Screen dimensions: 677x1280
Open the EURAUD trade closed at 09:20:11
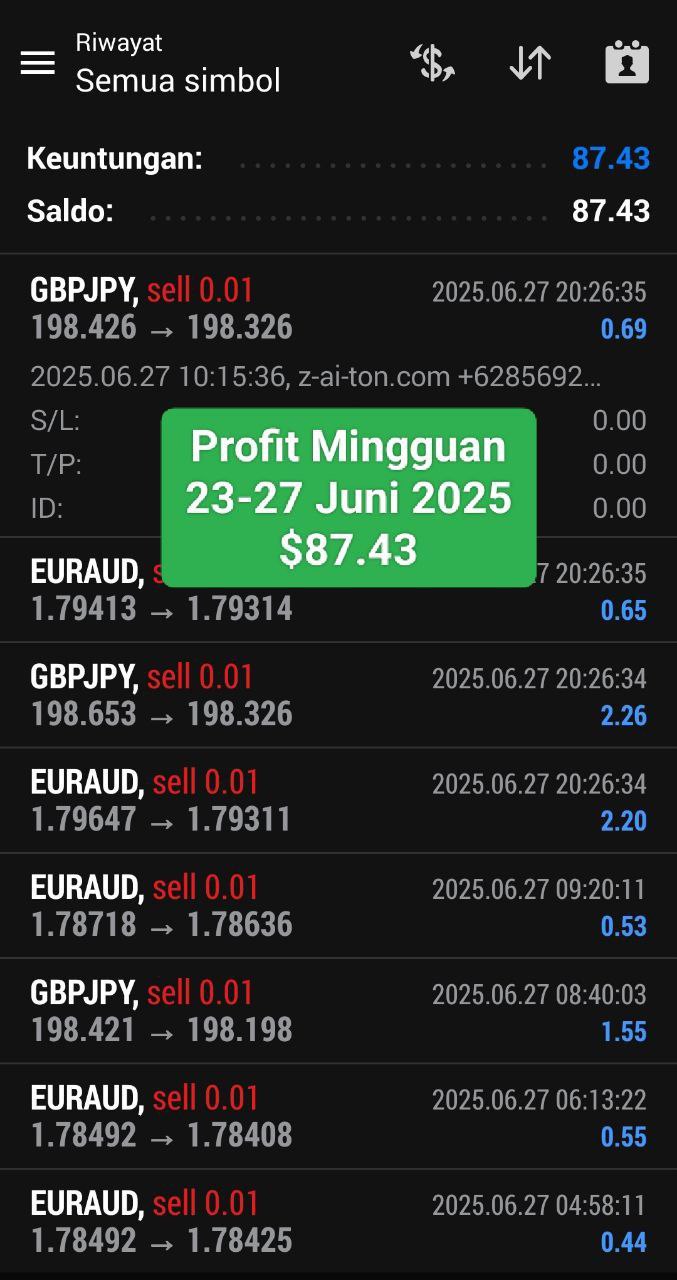(338, 906)
